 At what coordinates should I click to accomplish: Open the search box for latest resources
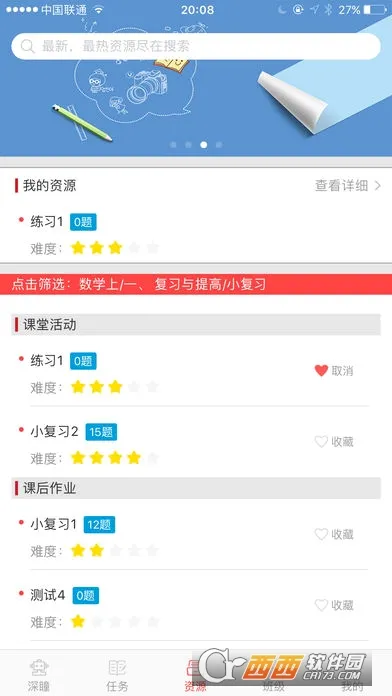point(196,46)
